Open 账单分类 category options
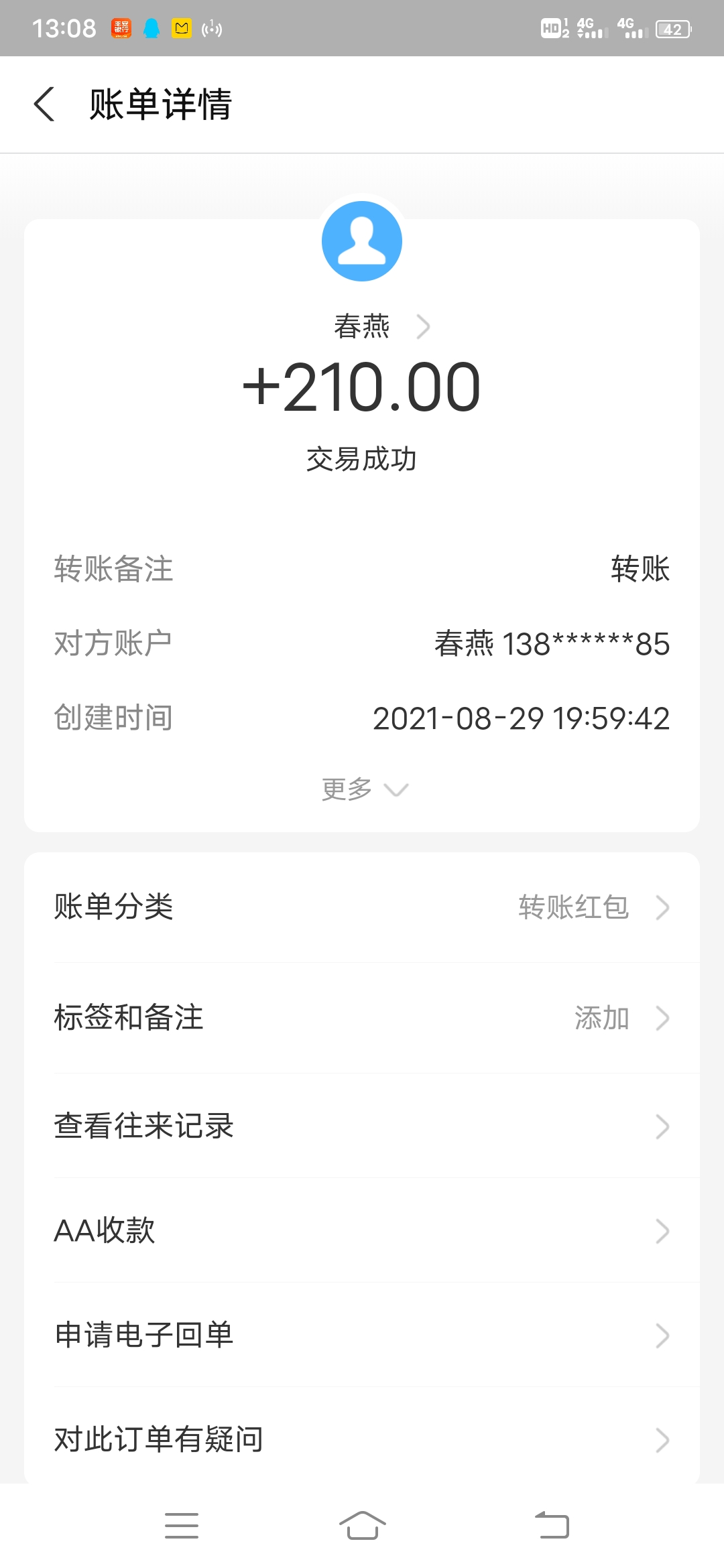This screenshot has height=1568, width=724. (x=362, y=908)
